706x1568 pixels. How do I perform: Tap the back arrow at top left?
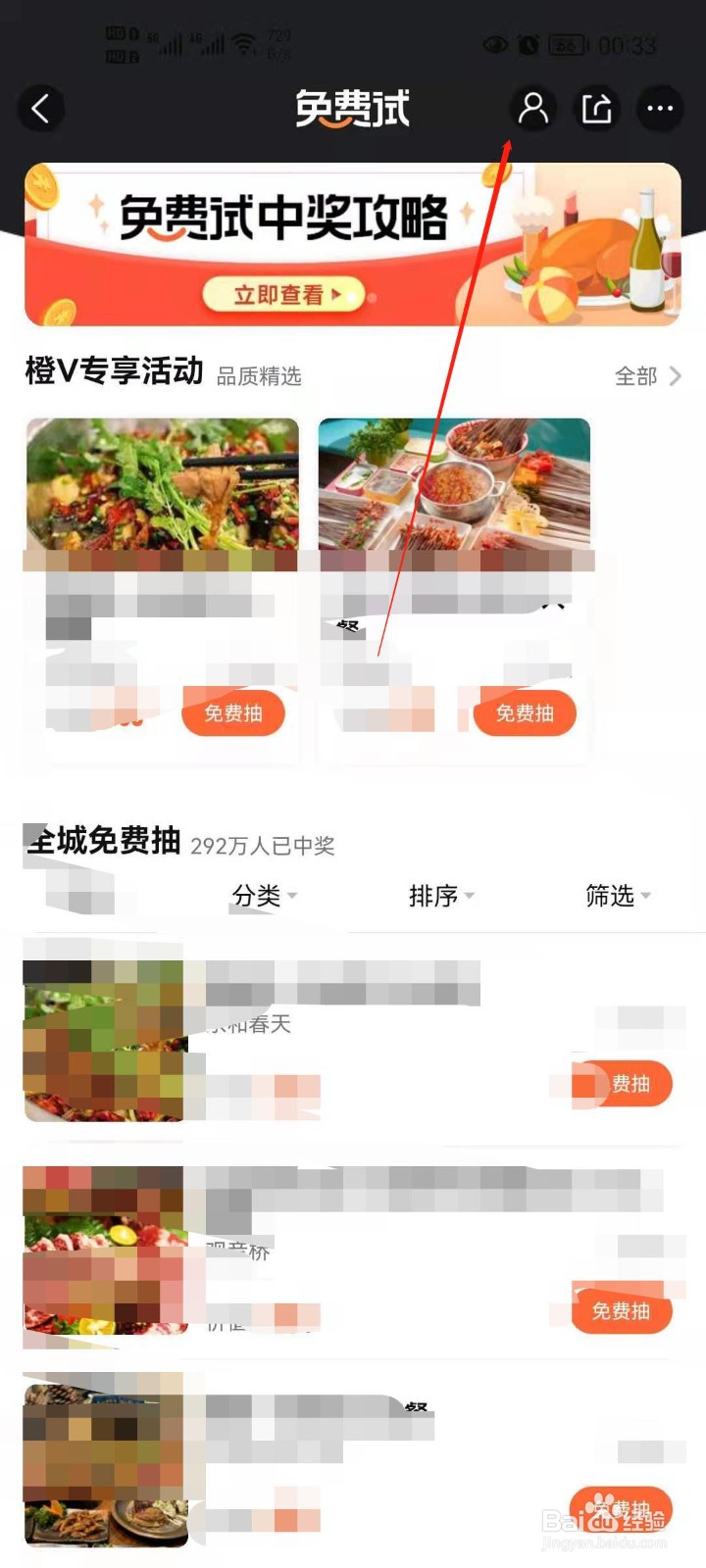[x=40, y=109]
